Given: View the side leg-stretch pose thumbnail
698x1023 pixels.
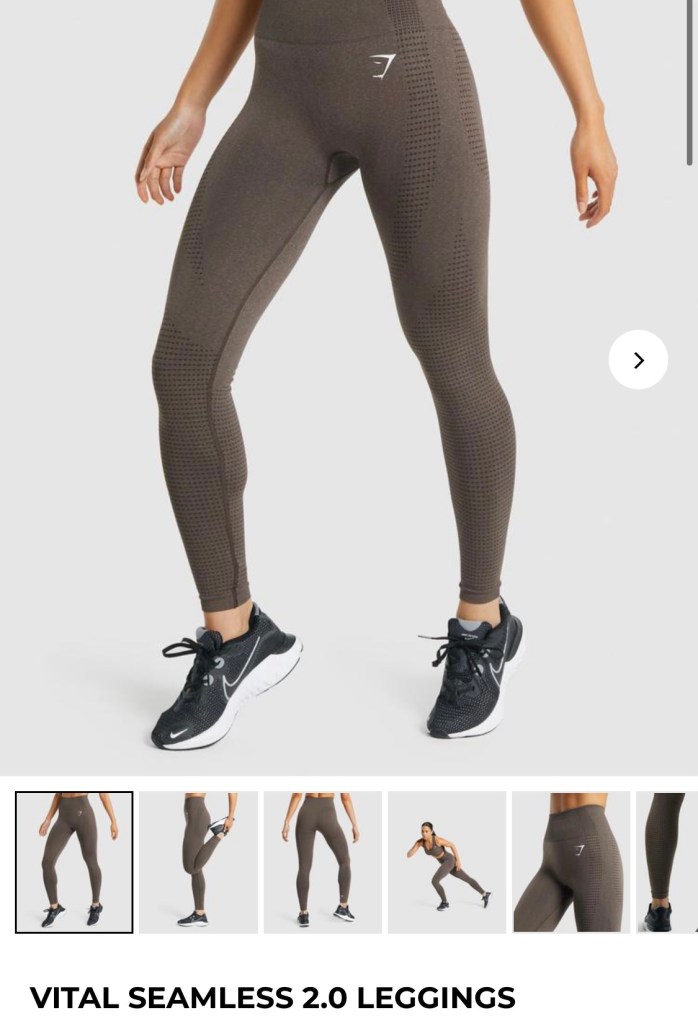Looking at the screenshot, I should tap(198, 862).
